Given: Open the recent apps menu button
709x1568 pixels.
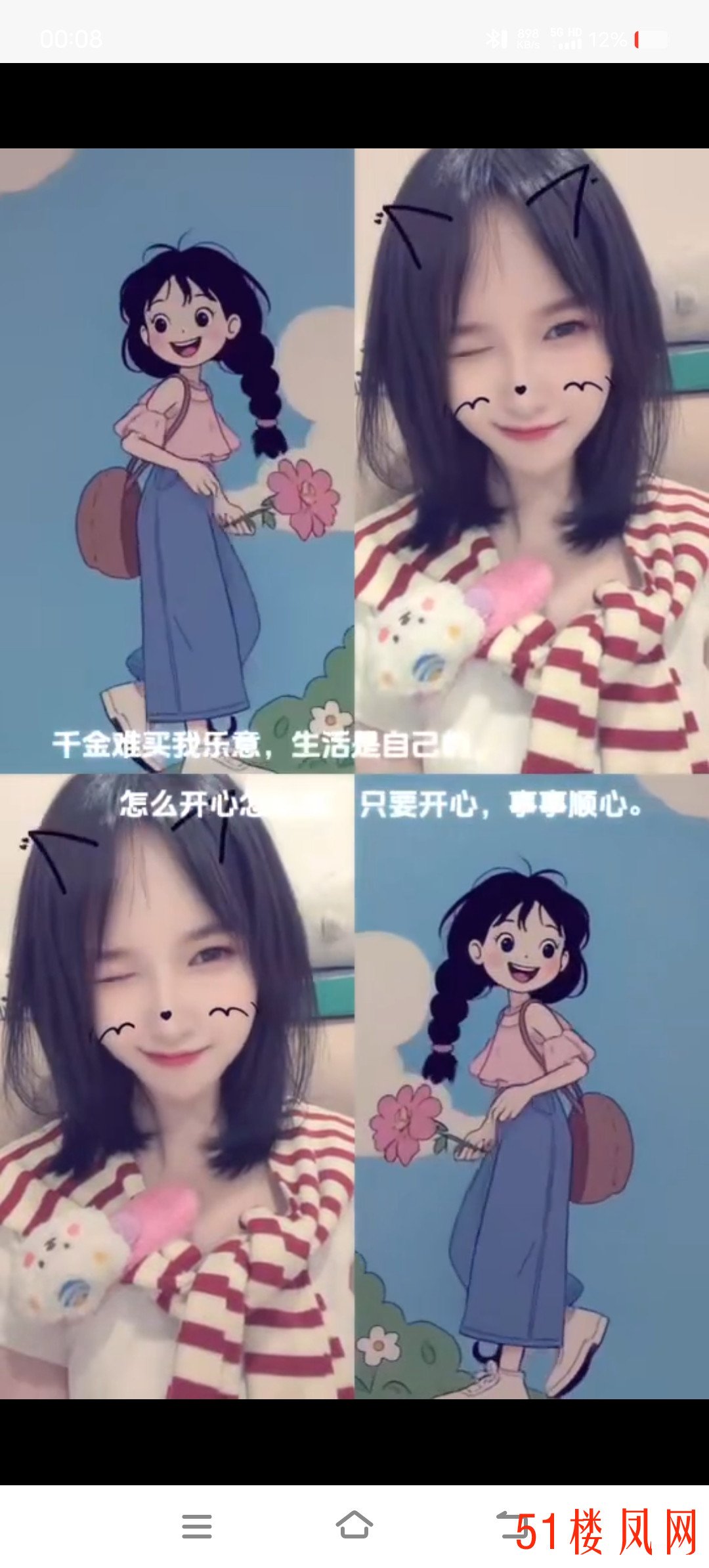Looking at the screenshot, I should tap(197, 1526).
